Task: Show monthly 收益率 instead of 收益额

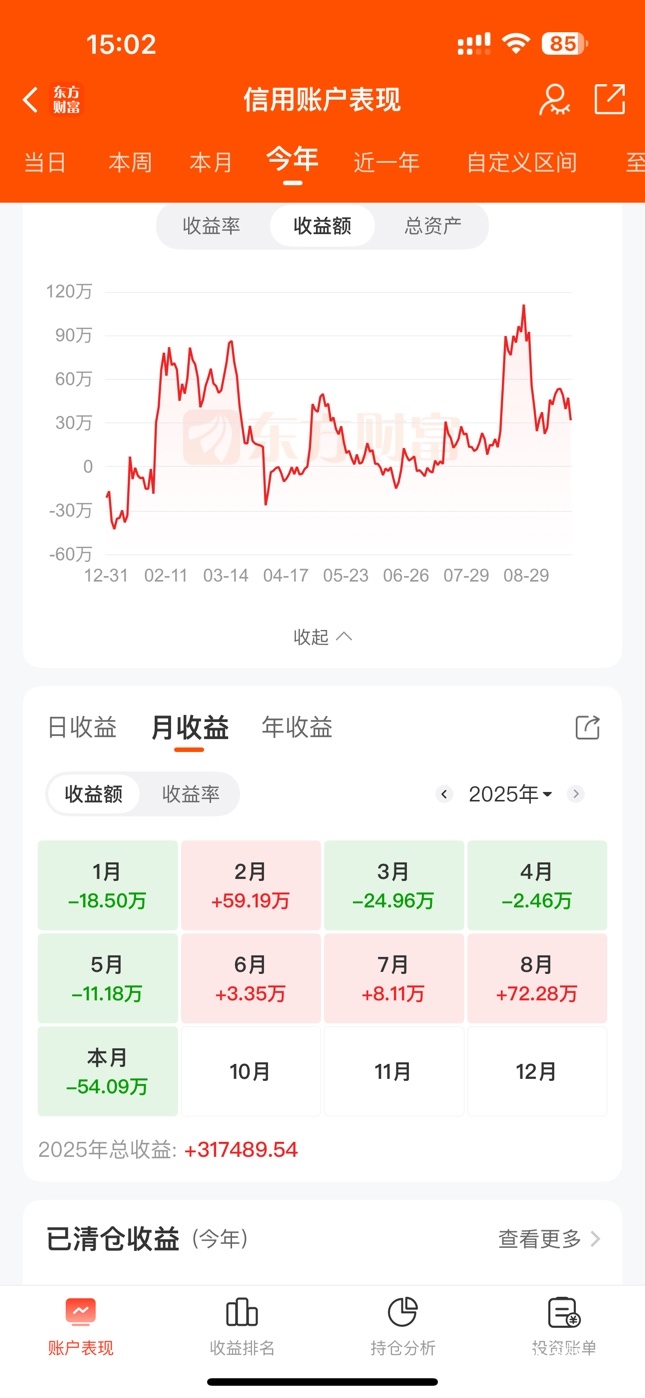Action: (x=190, y=794)
